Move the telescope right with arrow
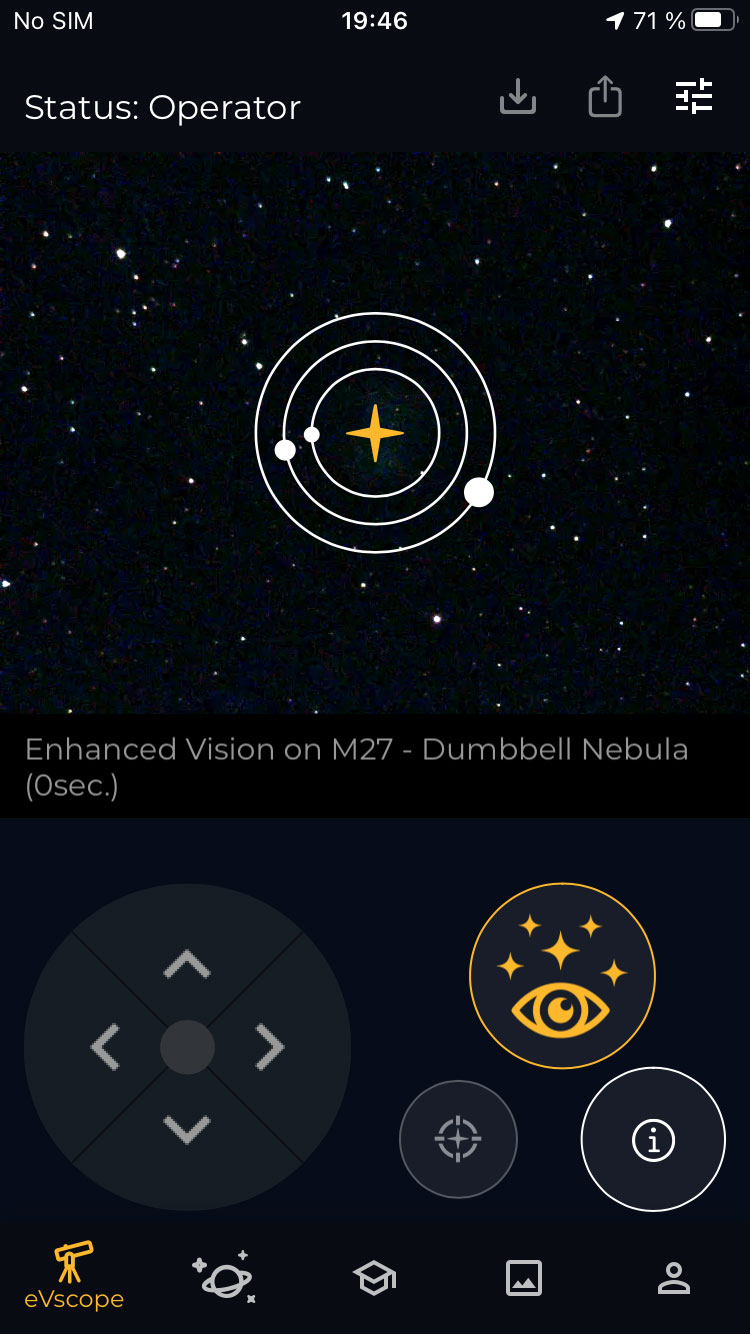Image resolution: width=750 pixels, height=1334 pixels. [270, 1047]
